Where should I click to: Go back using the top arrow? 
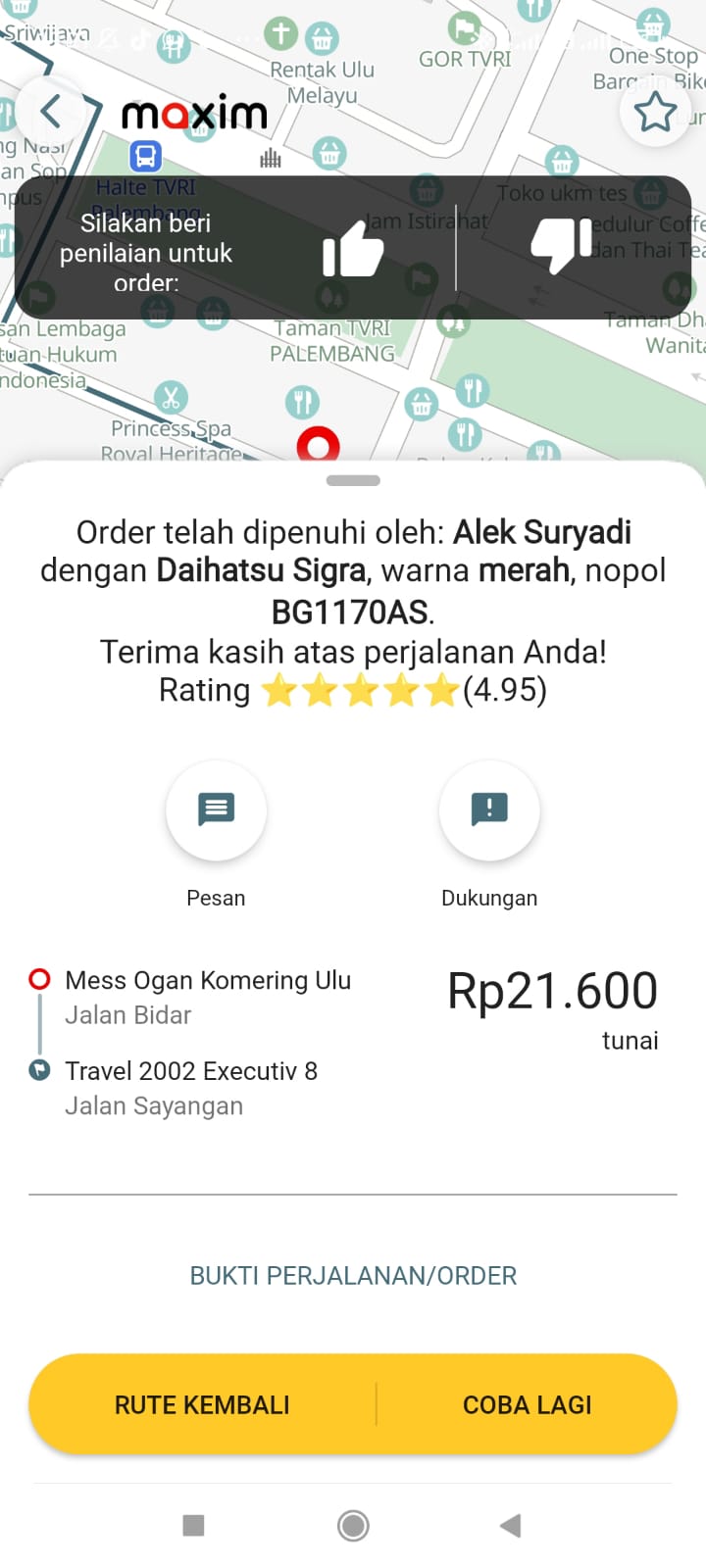(51, 112)
